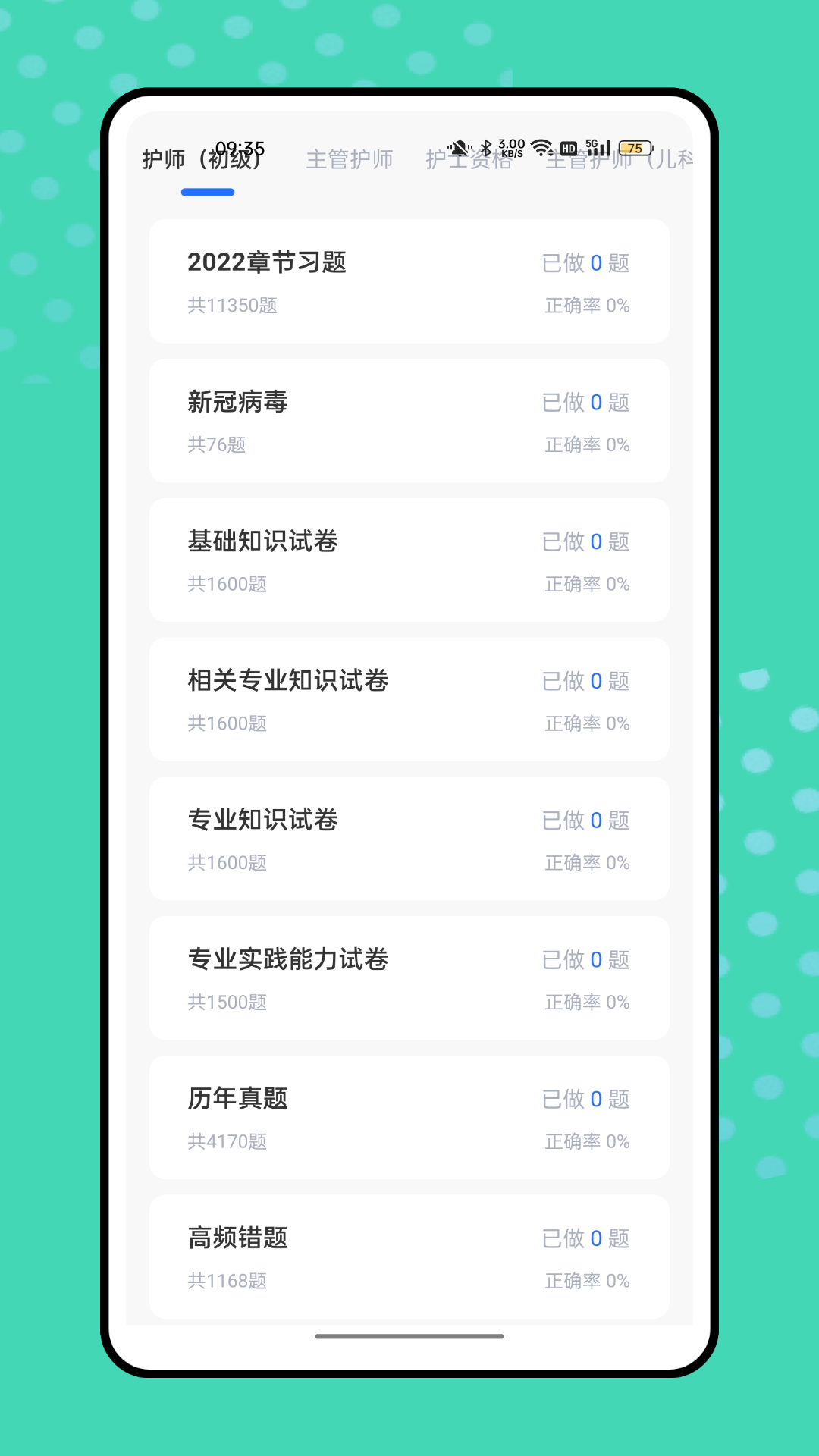Switch to the 主管护师 tab
819x1456 pixels.
(350, 160)
